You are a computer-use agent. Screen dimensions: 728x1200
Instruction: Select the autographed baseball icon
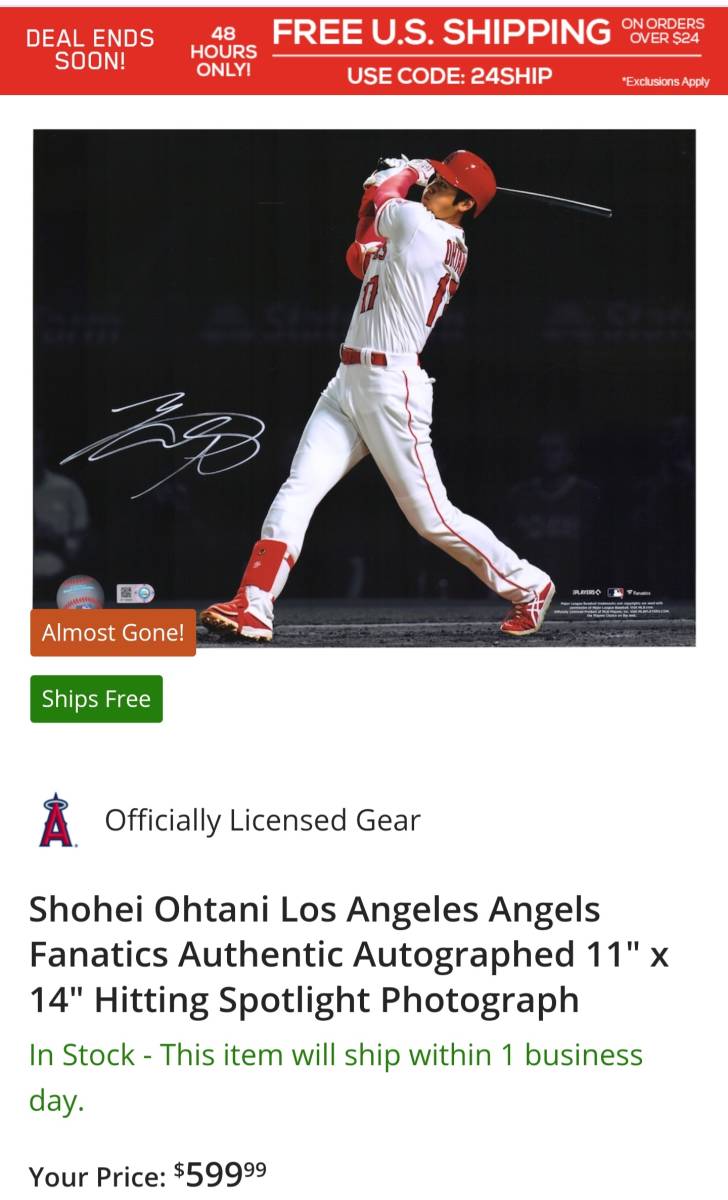tap(78, 594)
